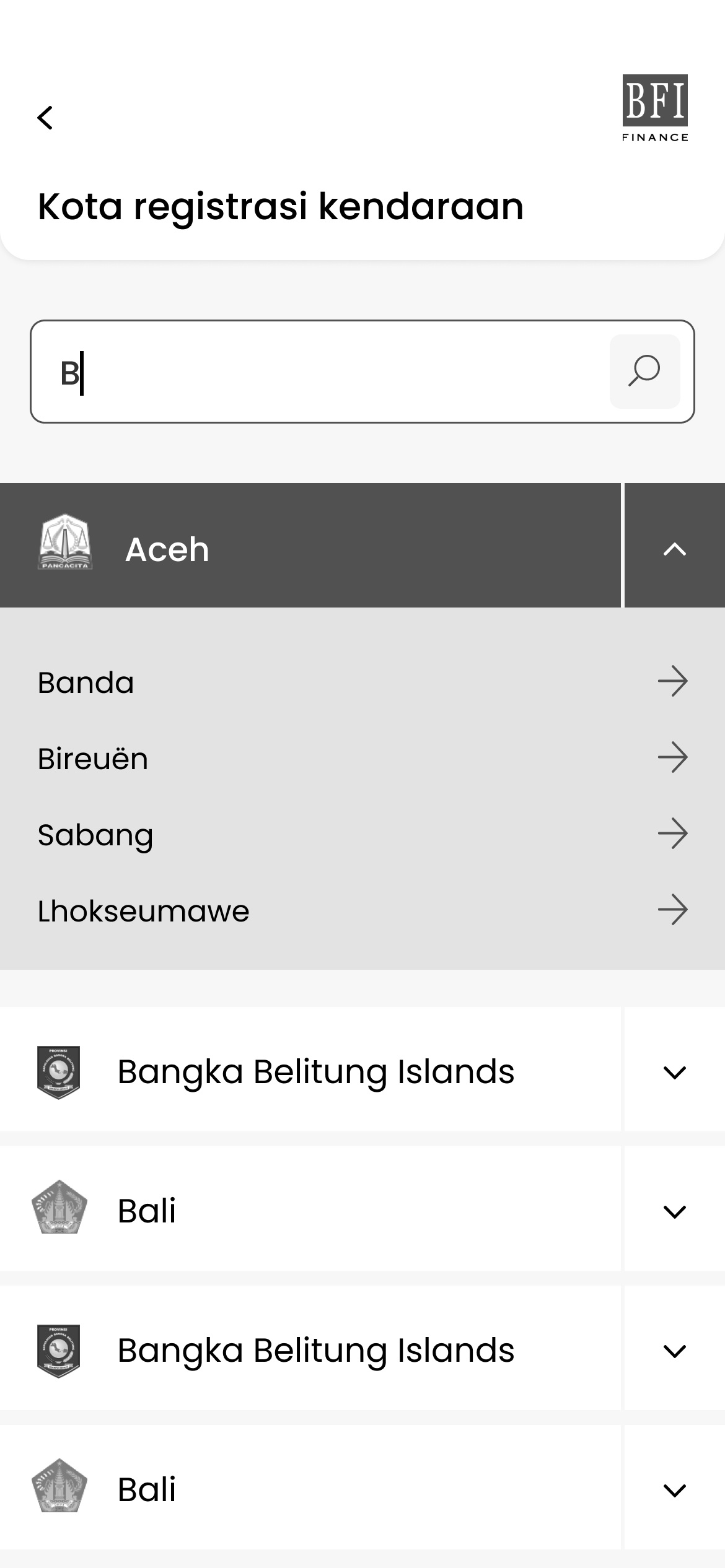Go back using the top-left arrow

[x=45, y=118]
